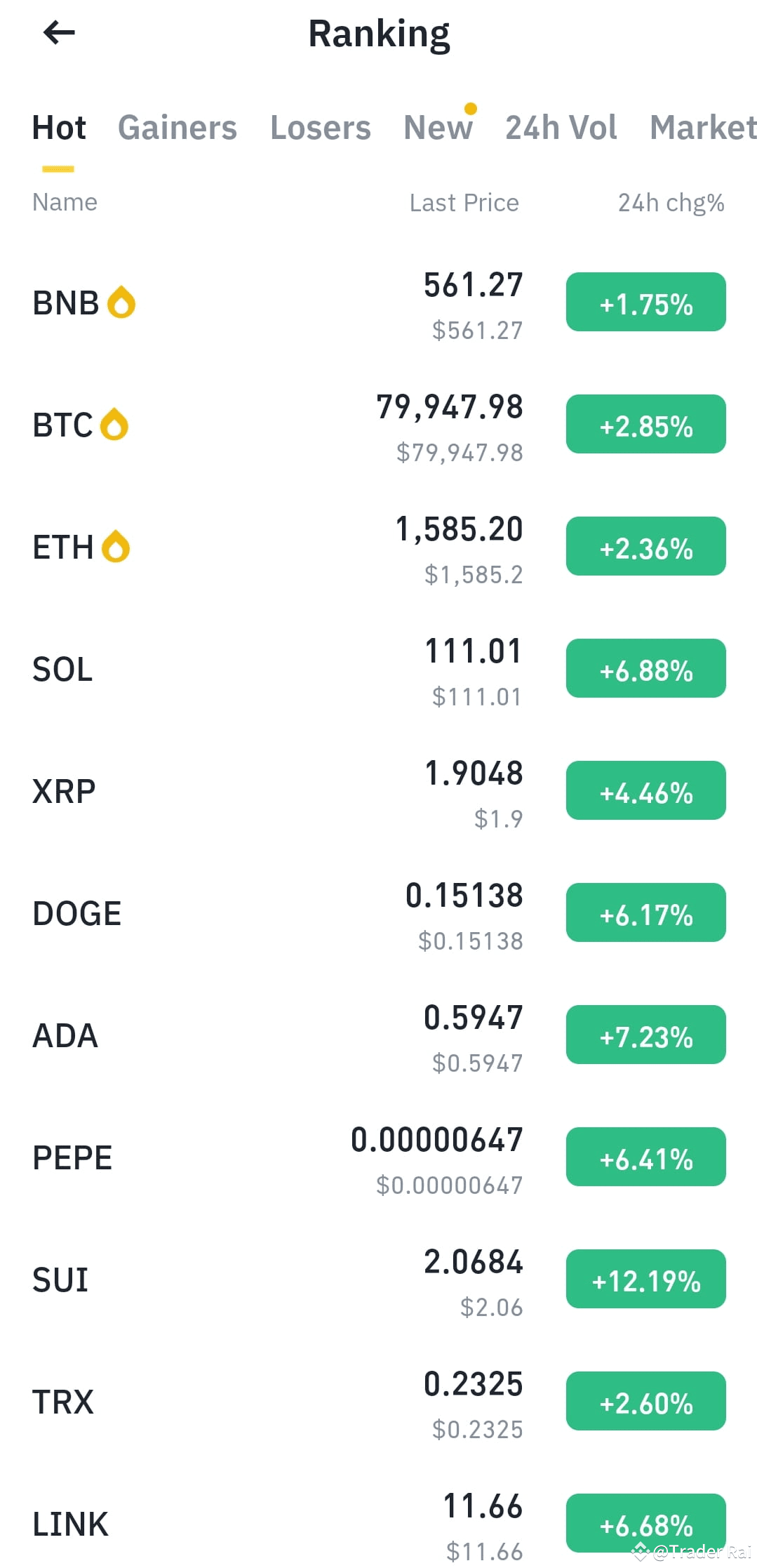The width and height of the screenshot is (757, 1568).
Task: Switch to the Losers tab
Action: (321, 128)
